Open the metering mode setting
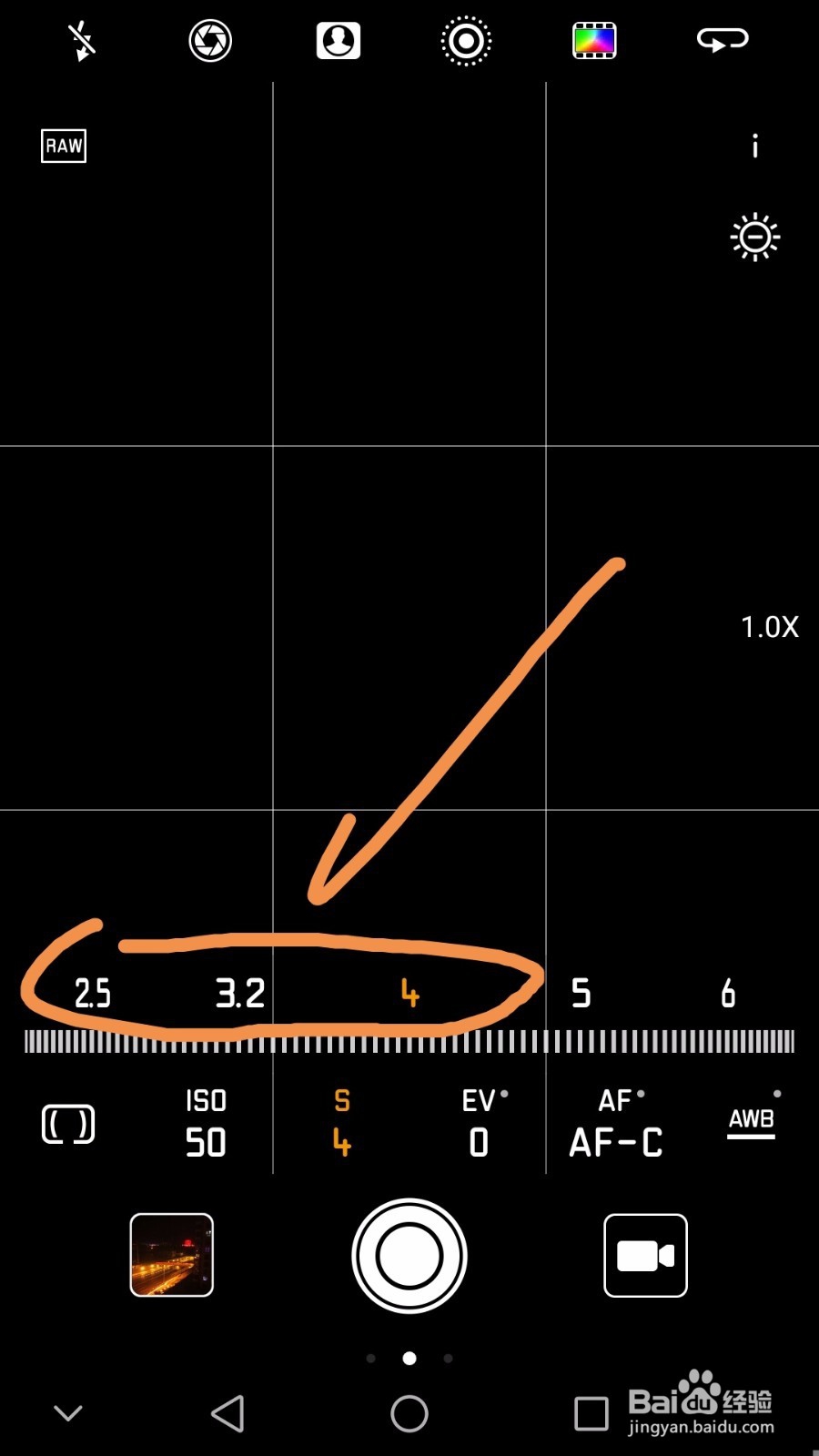 coord(68,1125)
